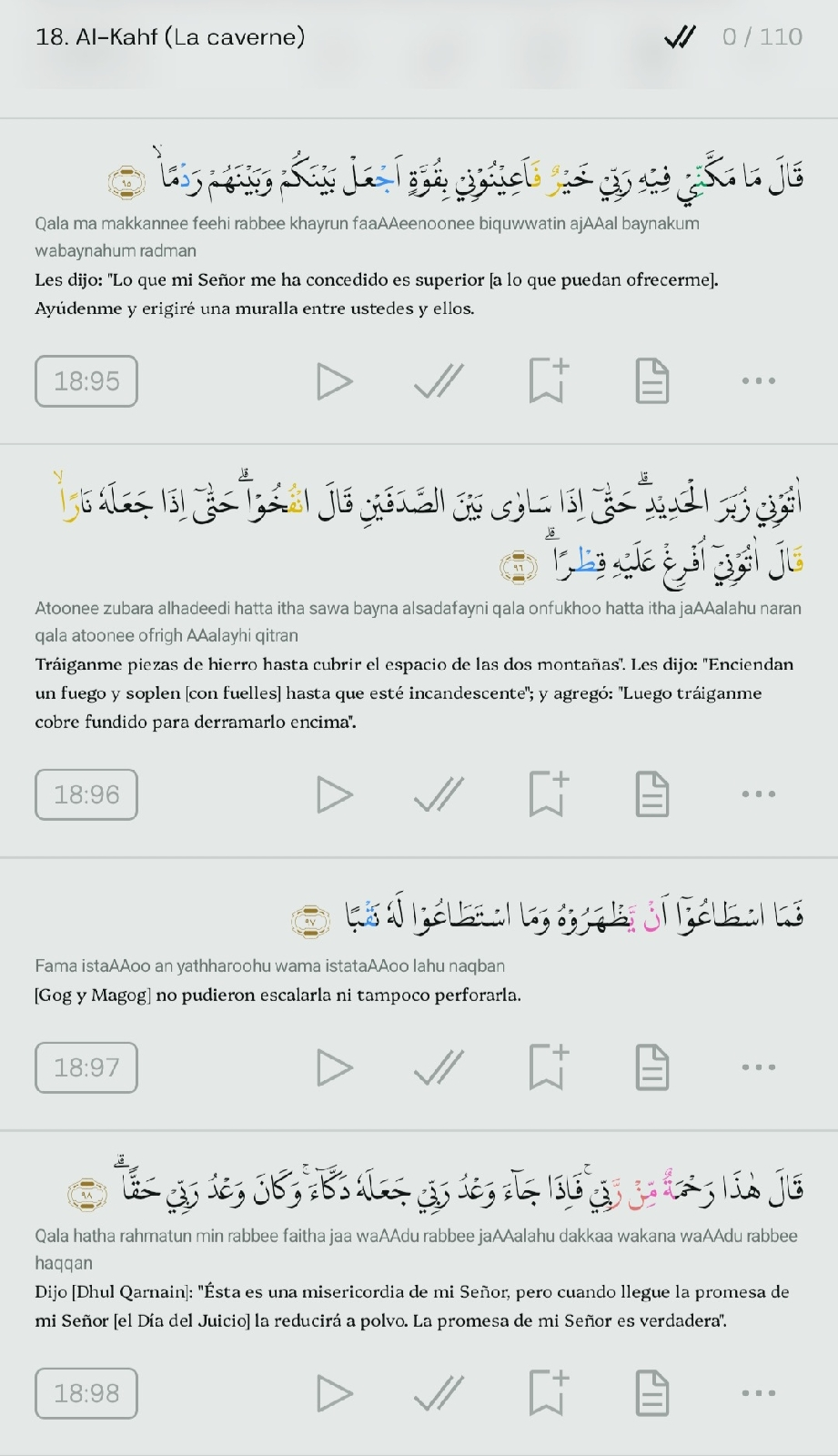Bookmark verse 18:98
Viewport: 838px width, 1456px height.
548,1392
